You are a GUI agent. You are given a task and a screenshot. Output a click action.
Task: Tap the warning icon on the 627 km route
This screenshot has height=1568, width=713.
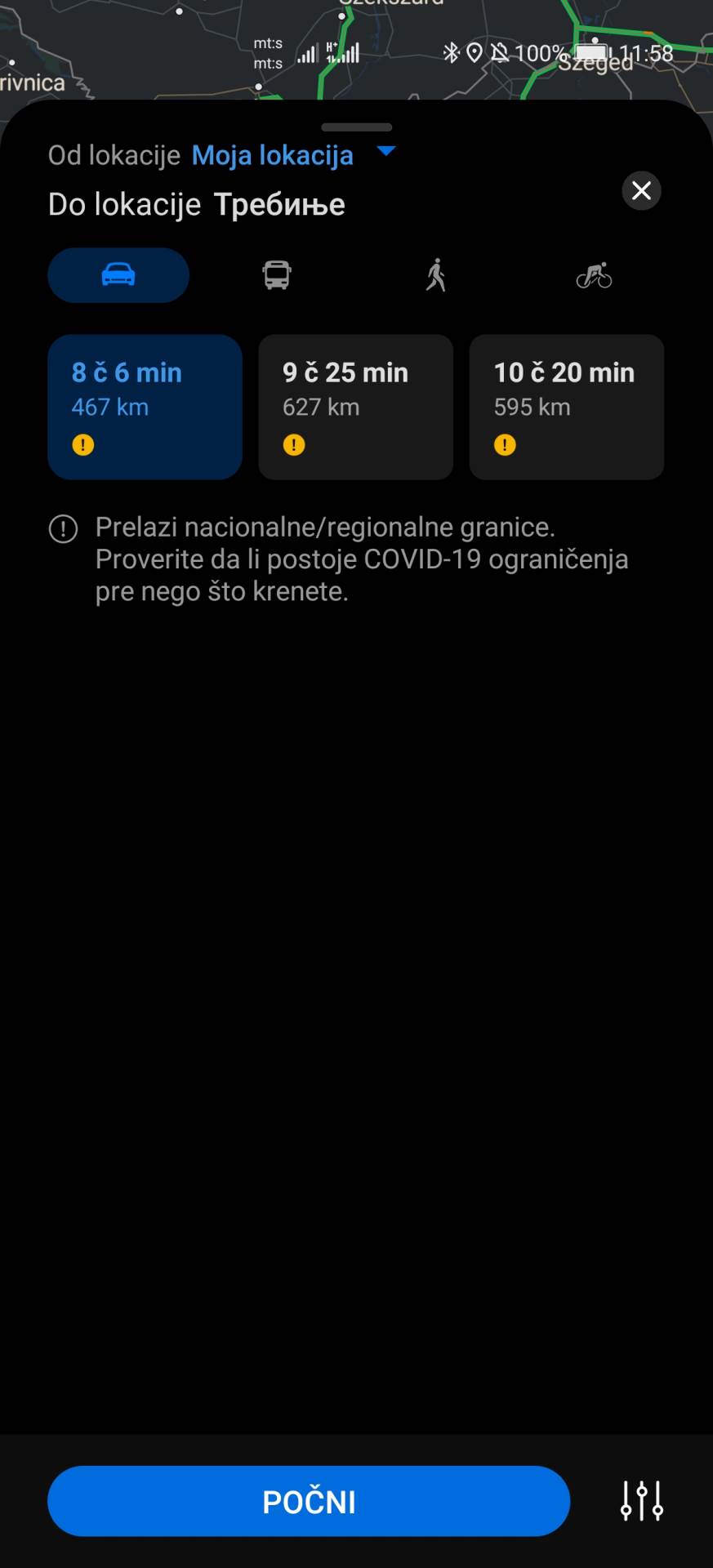294,444
